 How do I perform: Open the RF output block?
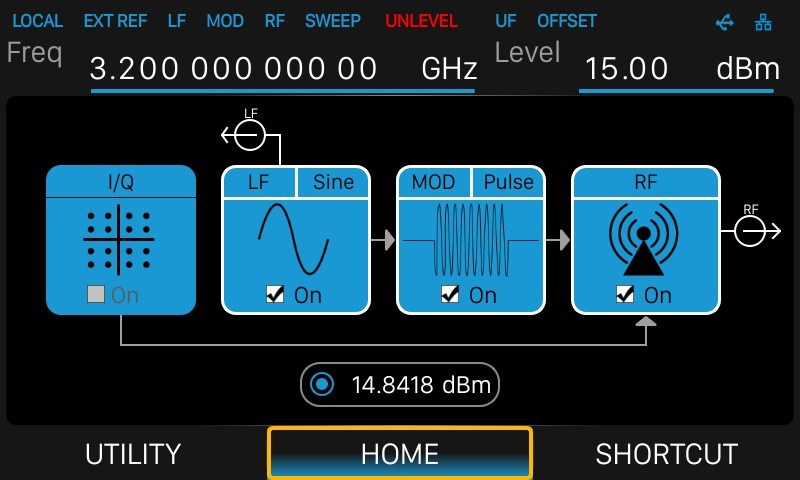pos(645,232)
